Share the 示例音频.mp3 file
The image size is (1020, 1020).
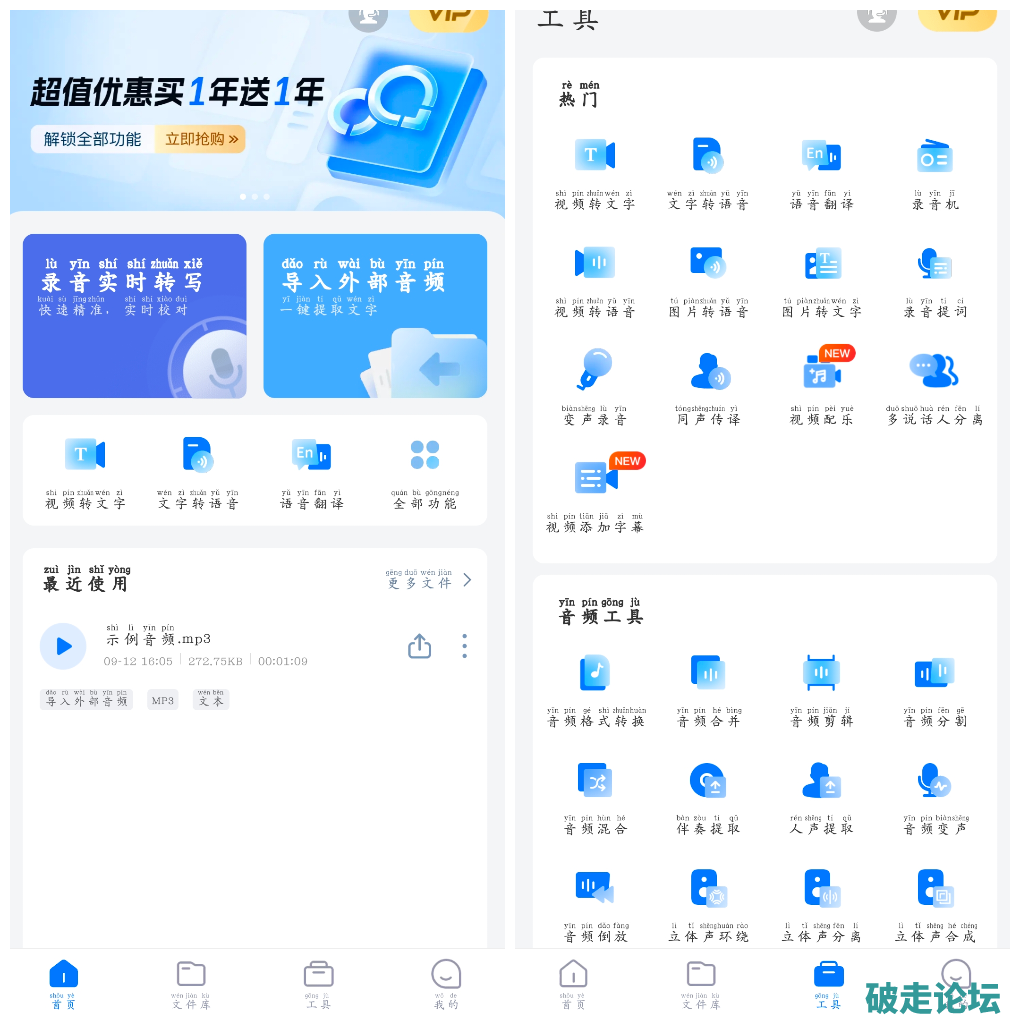point(420,646)
